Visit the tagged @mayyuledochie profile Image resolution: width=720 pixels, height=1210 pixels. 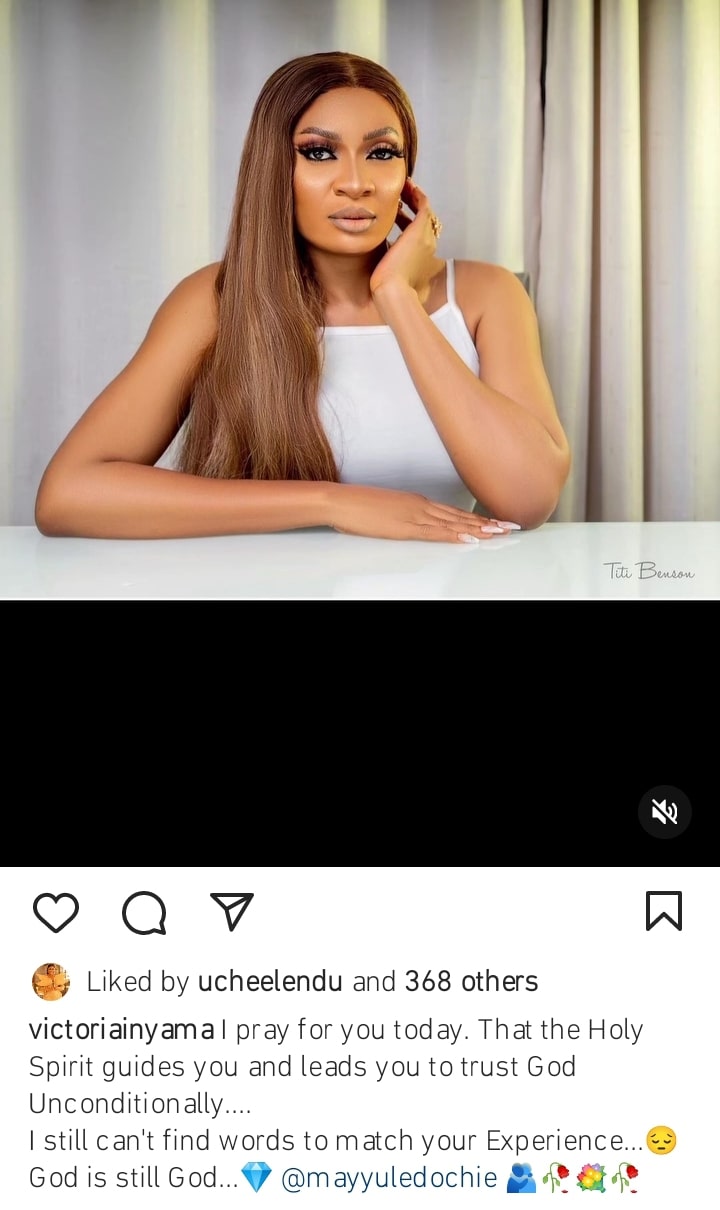[x=389, y=1178]
